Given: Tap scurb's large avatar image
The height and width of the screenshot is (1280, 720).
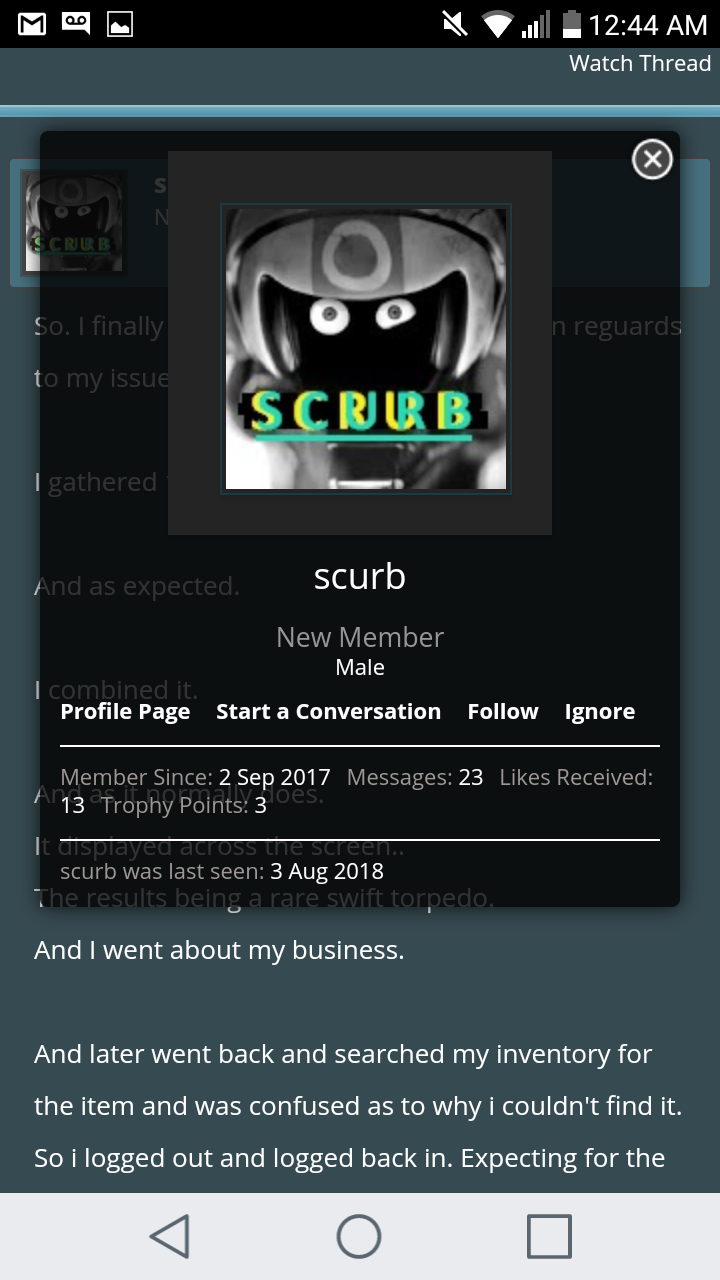Looking at the screenshot, I should point(366,348).
